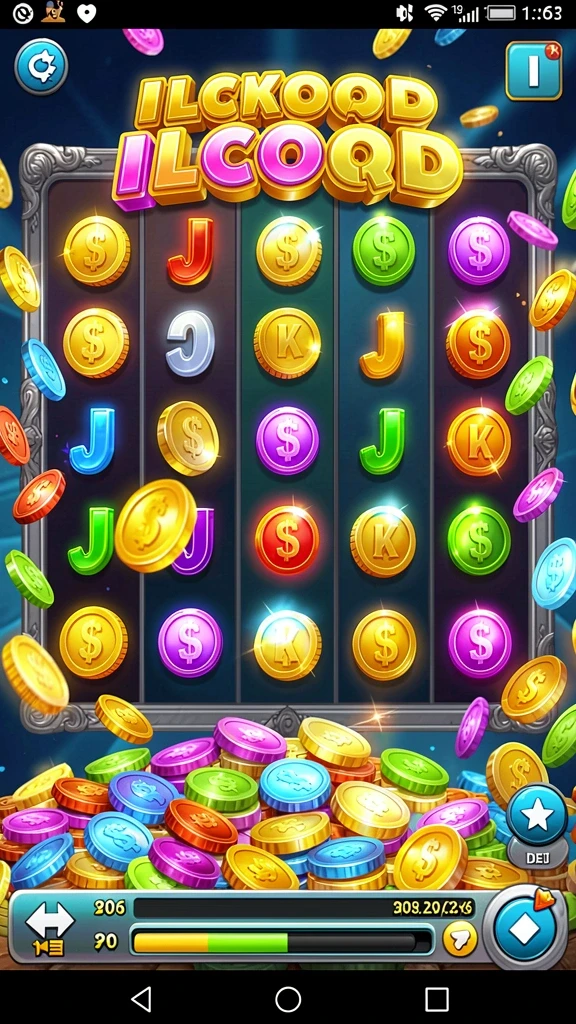Image resolution: width=576 pixels, height=1024 pixels.
Task: Spin with the blue diamond button
Action: coord(524,929)
